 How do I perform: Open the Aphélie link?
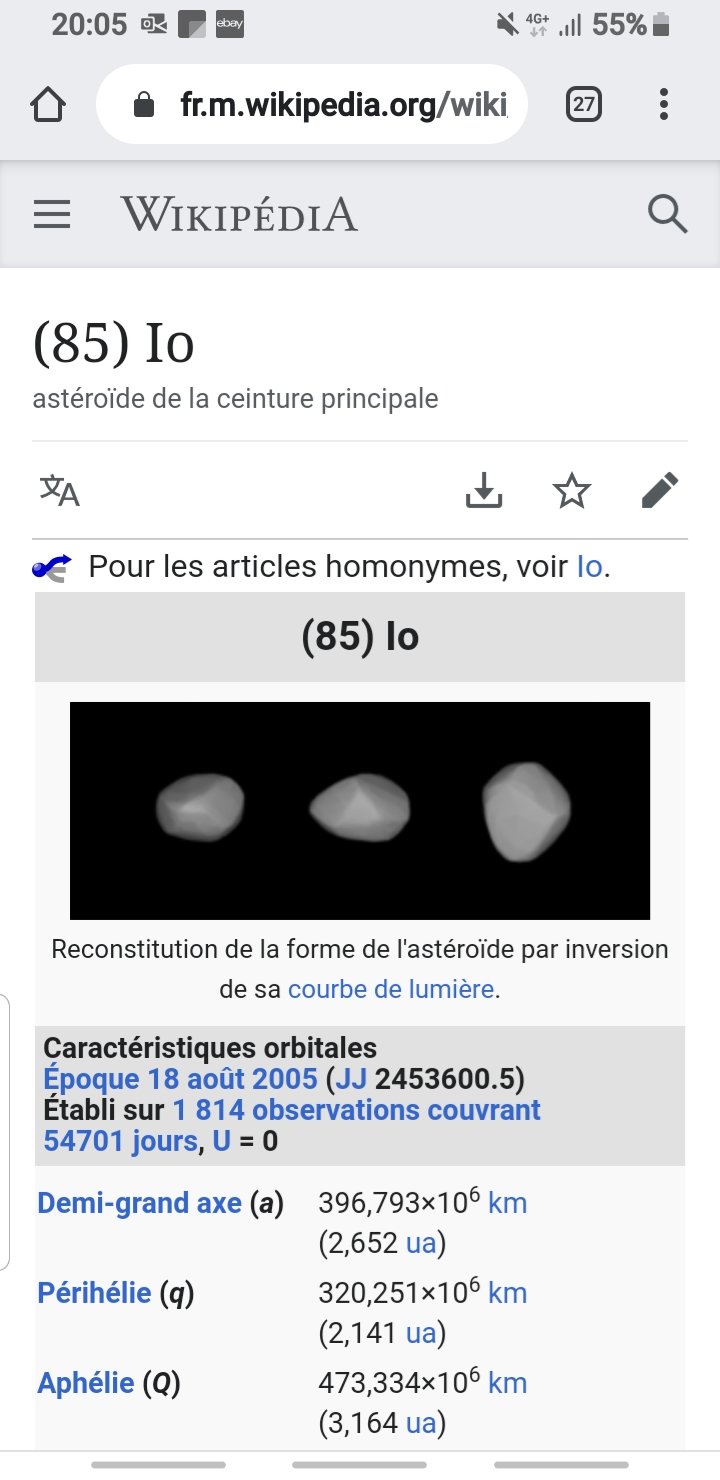tap(86, 1383)
